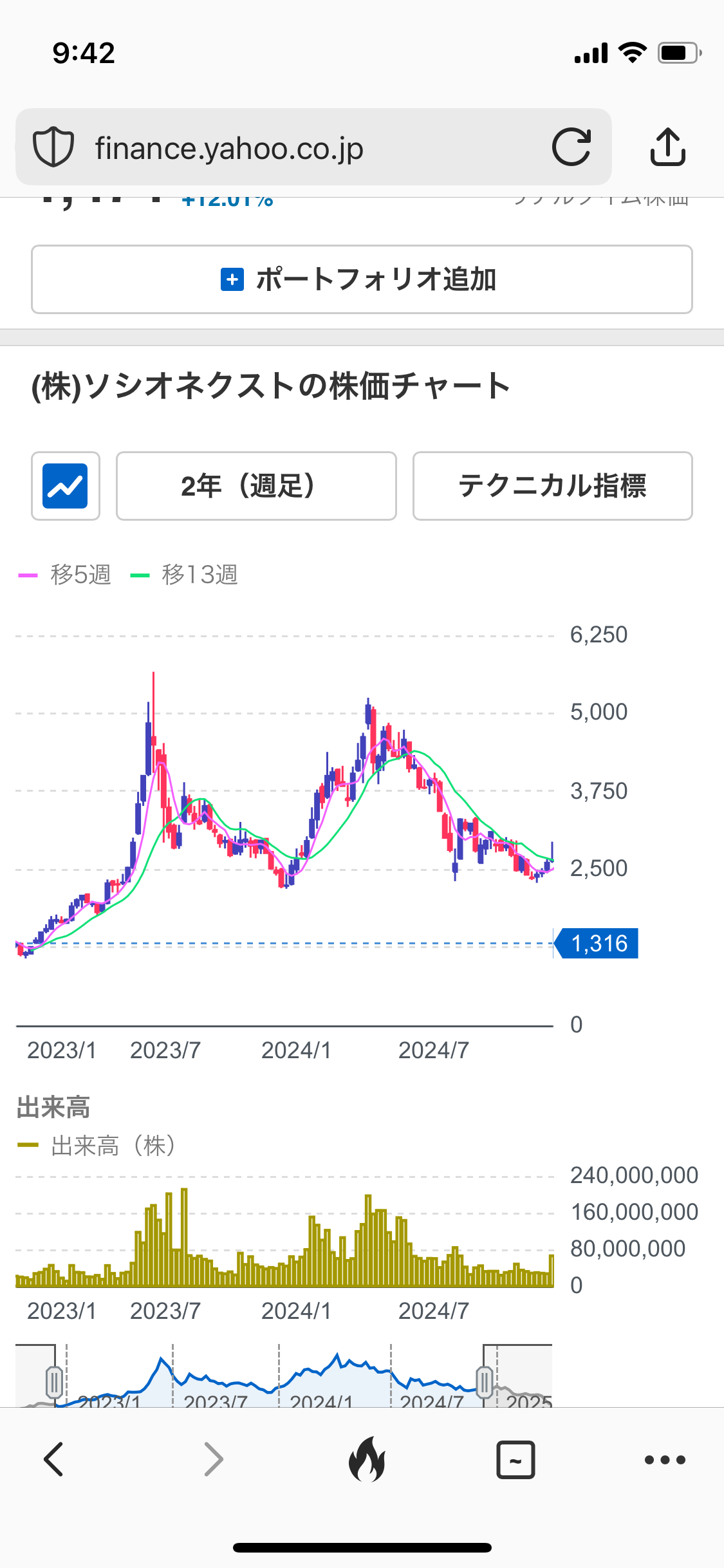
Task: Tap the left range slider handle
Action: tap(54, 1381)
